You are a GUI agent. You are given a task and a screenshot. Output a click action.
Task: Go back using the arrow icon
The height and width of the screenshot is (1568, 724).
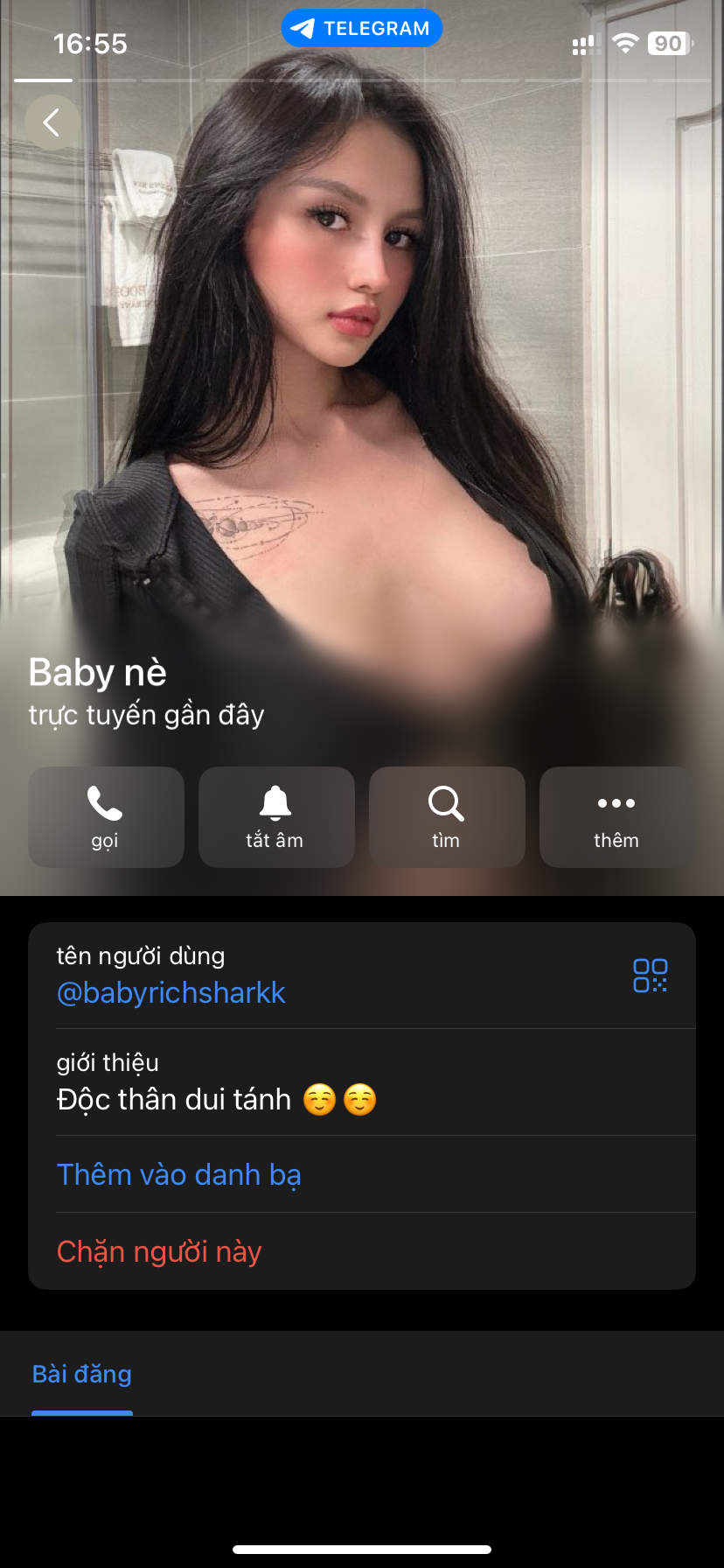coord(52,122)
